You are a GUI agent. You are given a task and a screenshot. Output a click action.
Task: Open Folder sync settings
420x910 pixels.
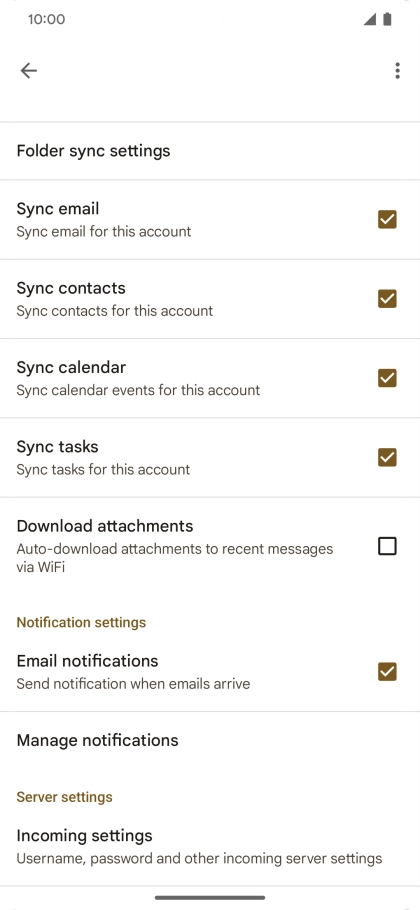click(210, 151)
